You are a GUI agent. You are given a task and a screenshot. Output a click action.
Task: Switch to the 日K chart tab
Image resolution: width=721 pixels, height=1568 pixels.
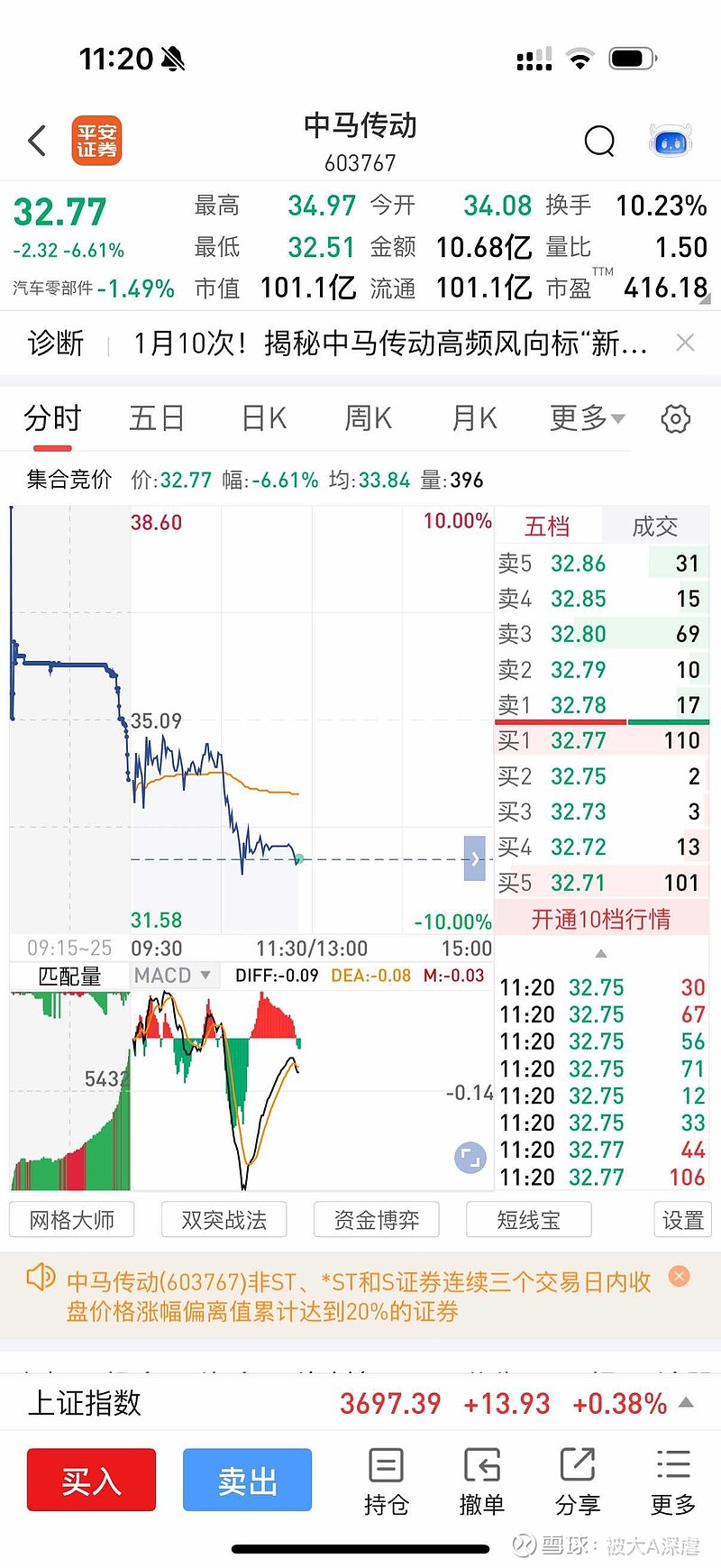coord(264,418)
